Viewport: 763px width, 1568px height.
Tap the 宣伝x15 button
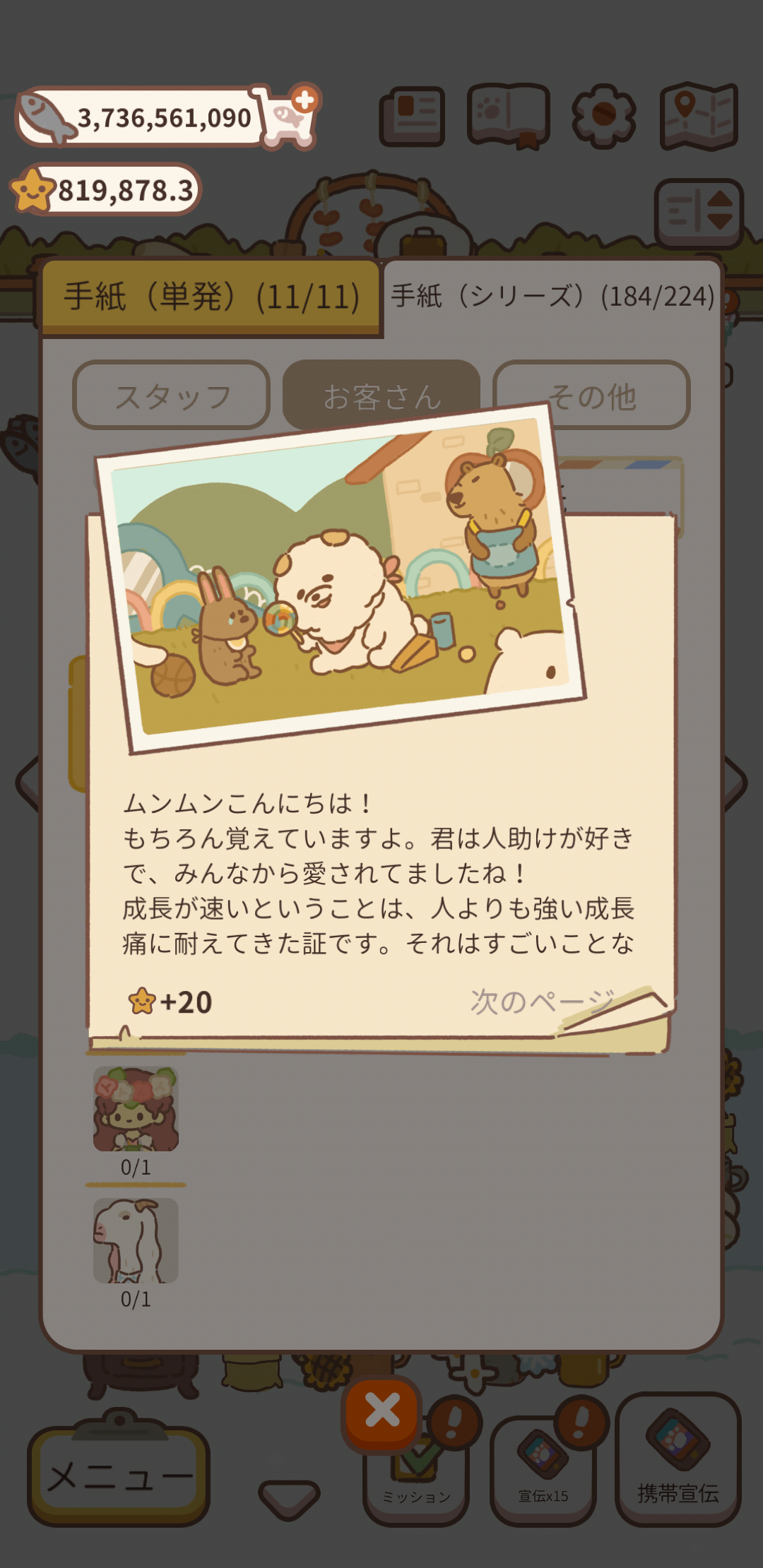[x=543, y=1473]
